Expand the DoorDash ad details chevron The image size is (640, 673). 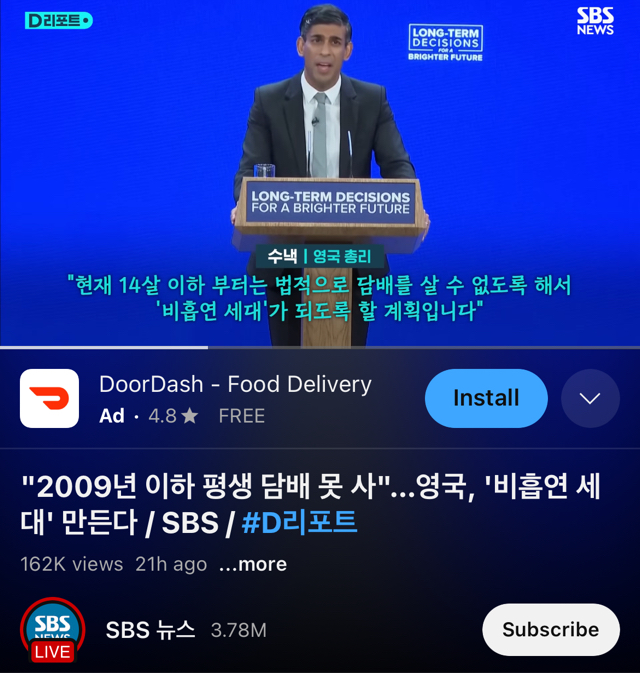tap(590, 398)
